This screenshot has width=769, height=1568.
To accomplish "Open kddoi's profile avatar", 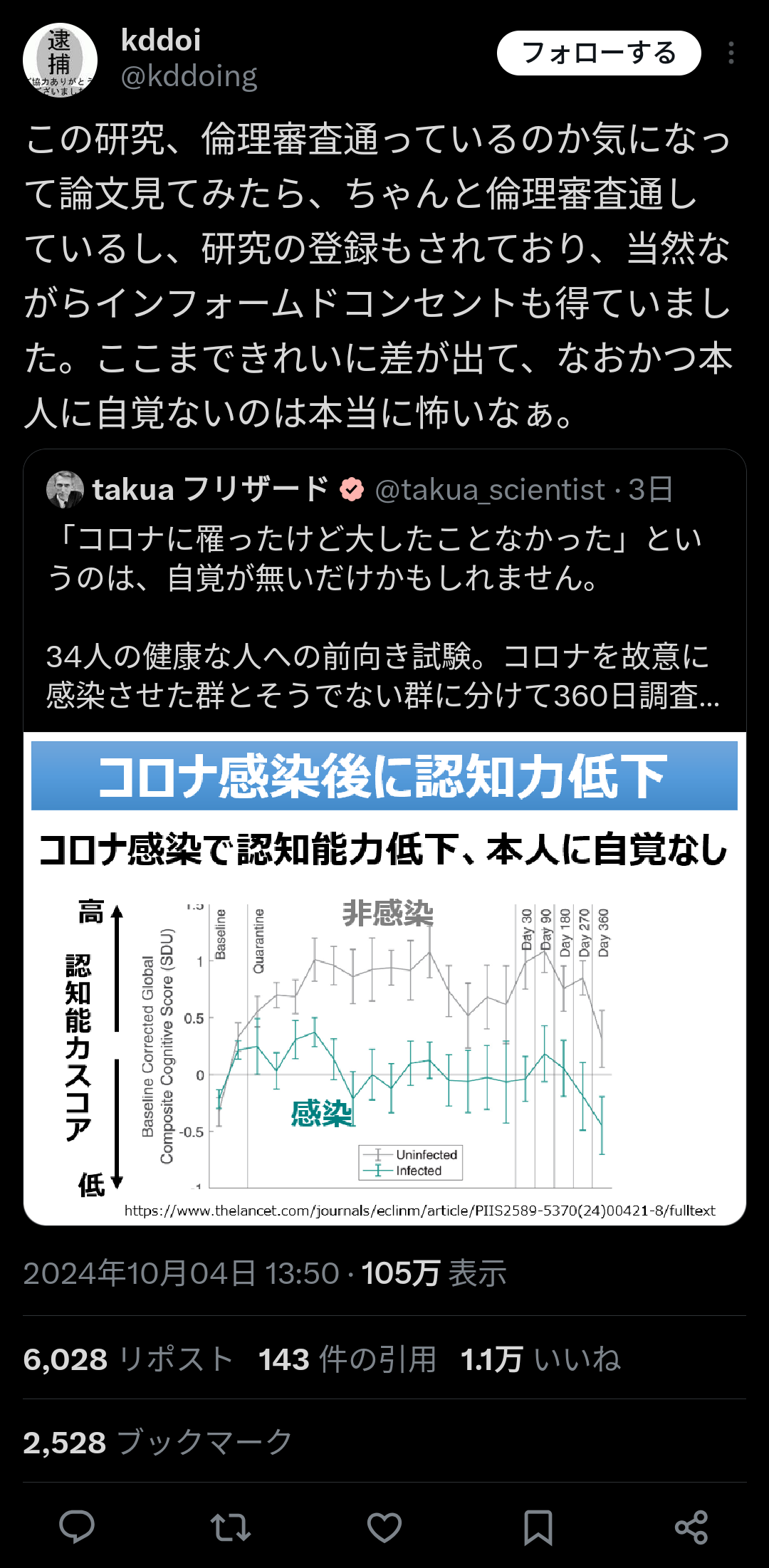I will [x=60, y=61].
